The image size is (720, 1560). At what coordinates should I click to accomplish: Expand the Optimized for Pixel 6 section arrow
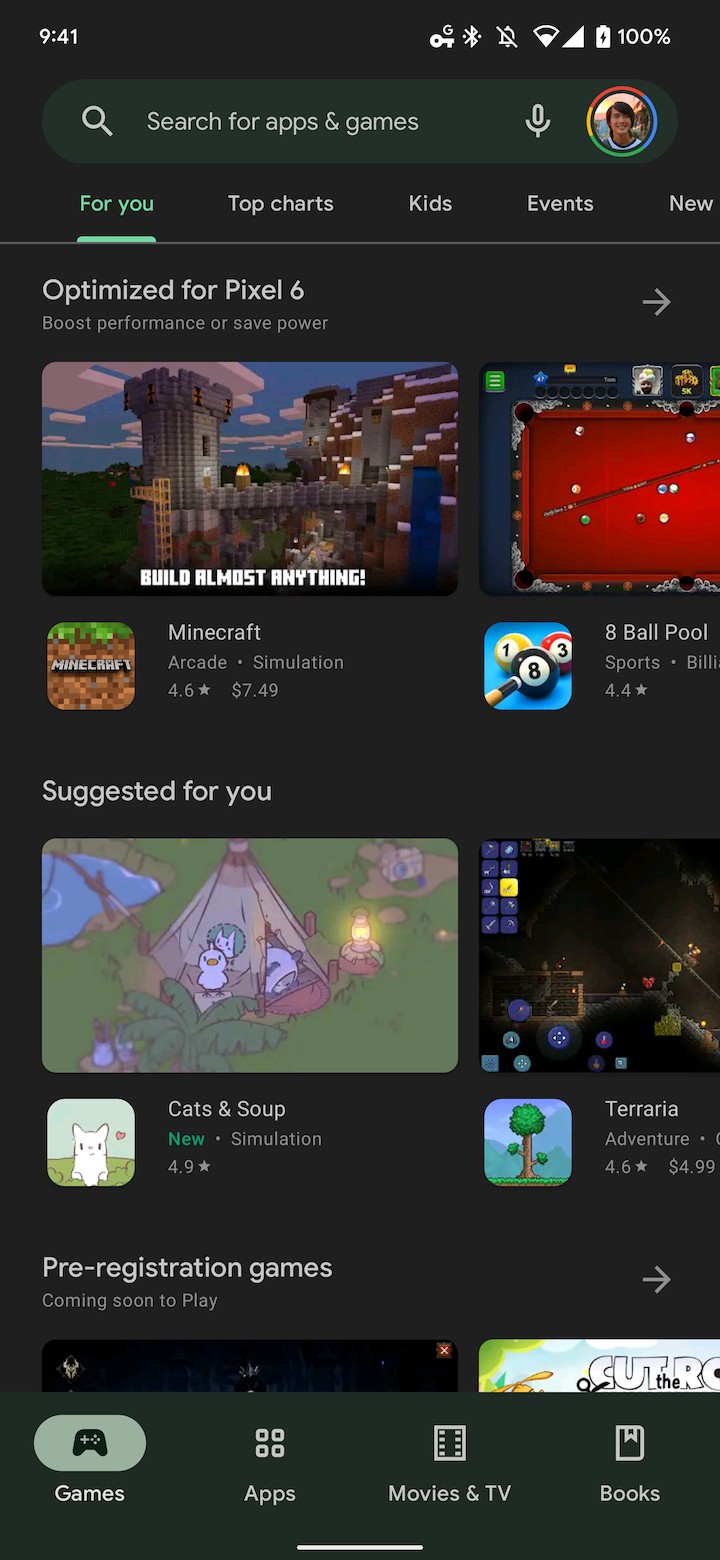(656, 302)
